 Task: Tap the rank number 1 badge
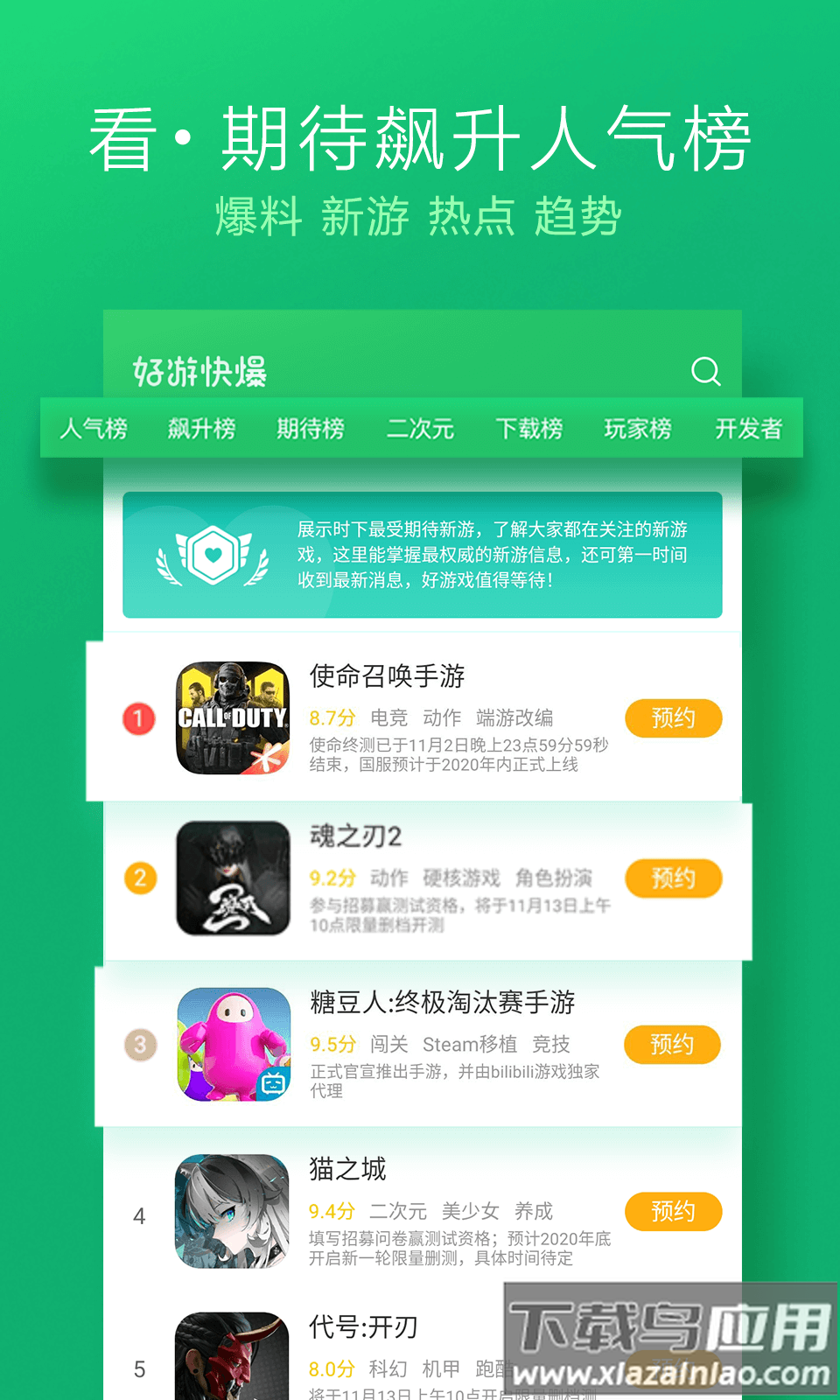[138, 719]
